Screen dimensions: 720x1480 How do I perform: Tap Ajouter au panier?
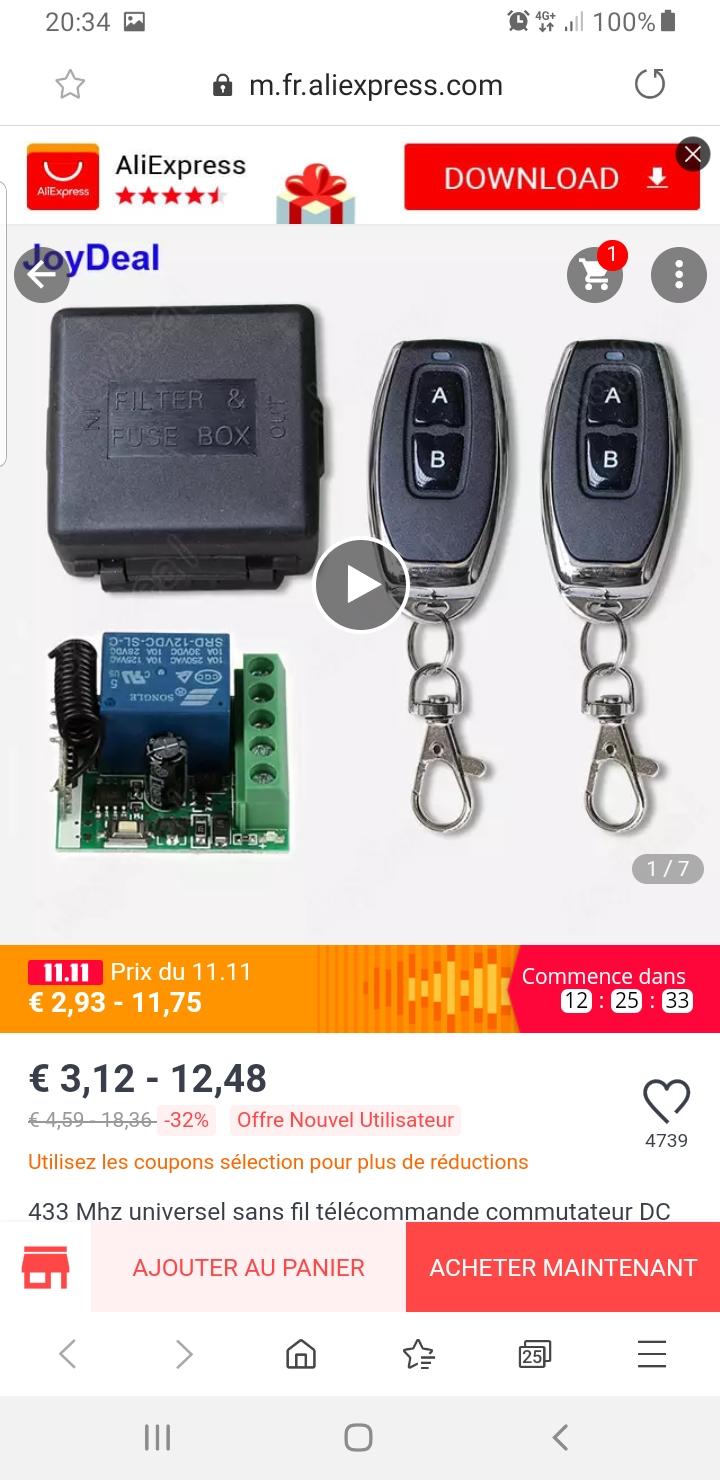pos(249,1267)
